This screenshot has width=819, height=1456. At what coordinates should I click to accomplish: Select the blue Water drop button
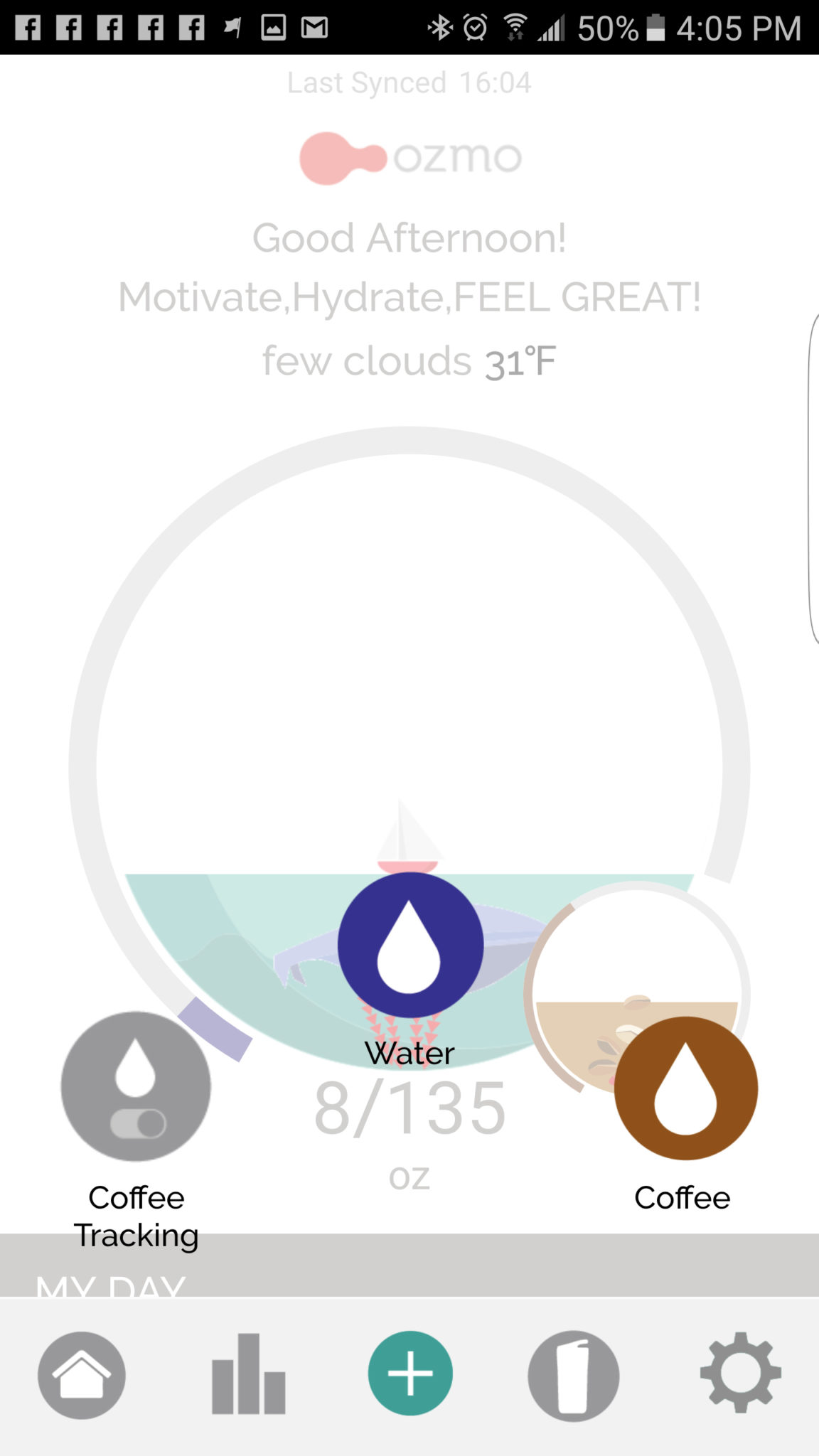point(410,945)
